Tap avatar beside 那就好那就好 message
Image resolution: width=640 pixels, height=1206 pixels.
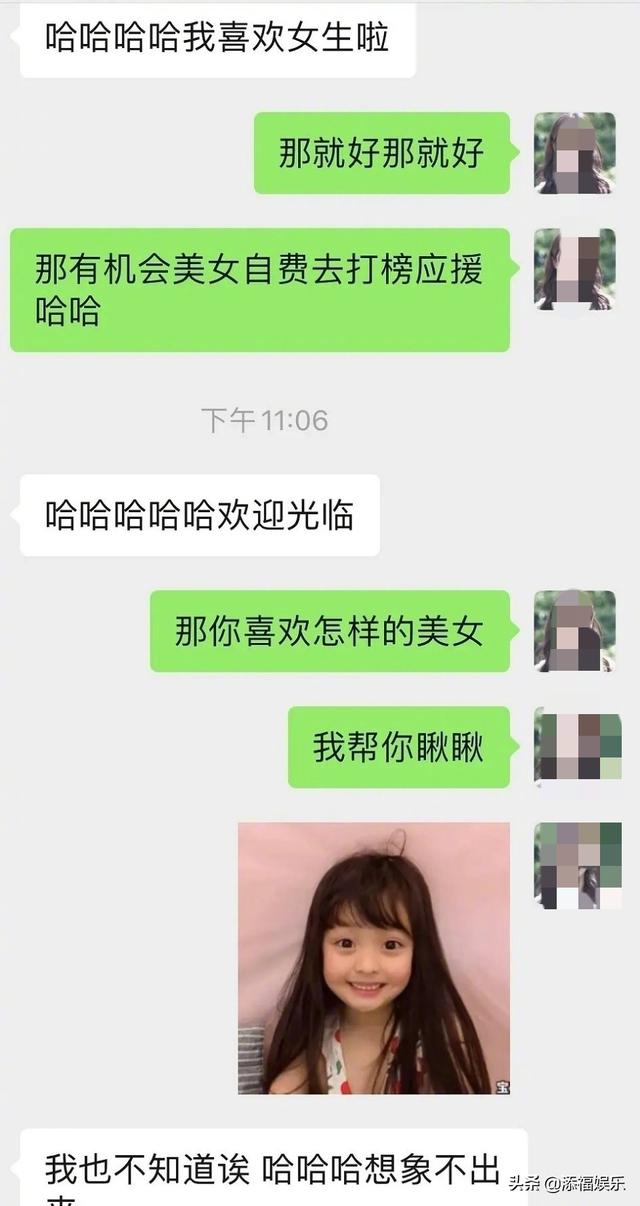574,153
